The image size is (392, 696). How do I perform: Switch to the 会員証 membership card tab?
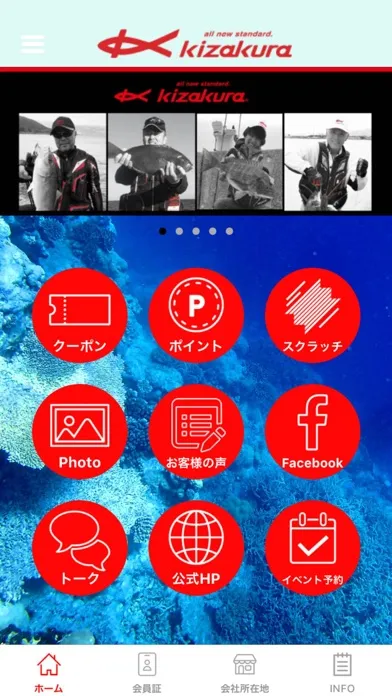[x=147, y=672]
